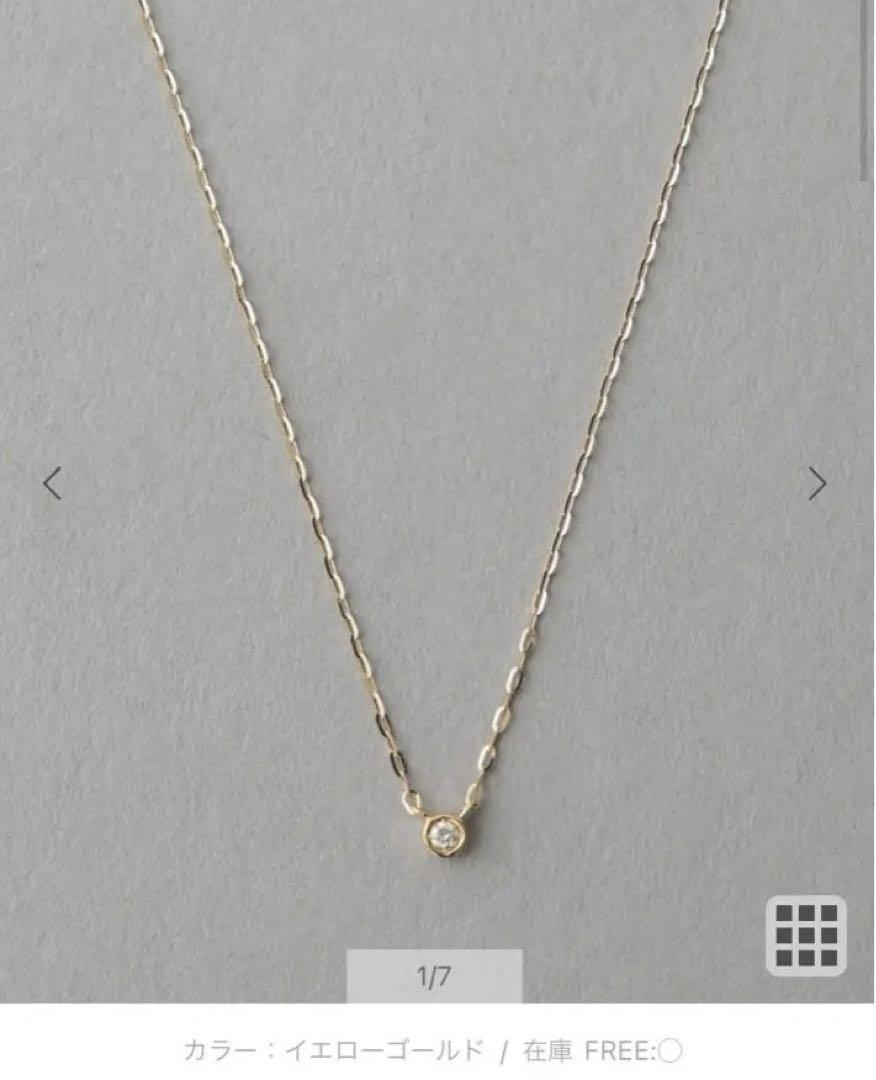Go to the previous product image

click(x=52, y=484)
